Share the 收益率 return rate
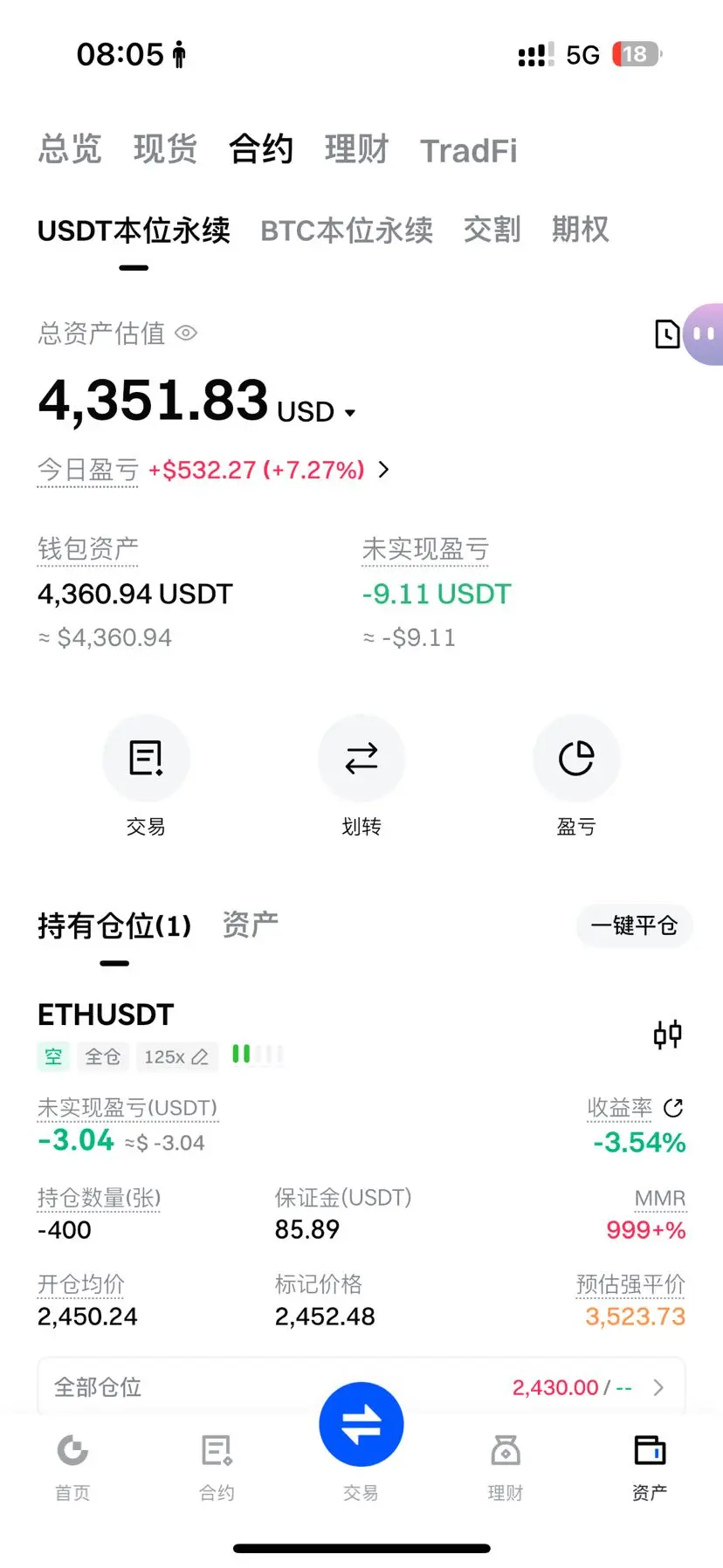This screenshot has height=1568, width=723. coord(673,1108)
